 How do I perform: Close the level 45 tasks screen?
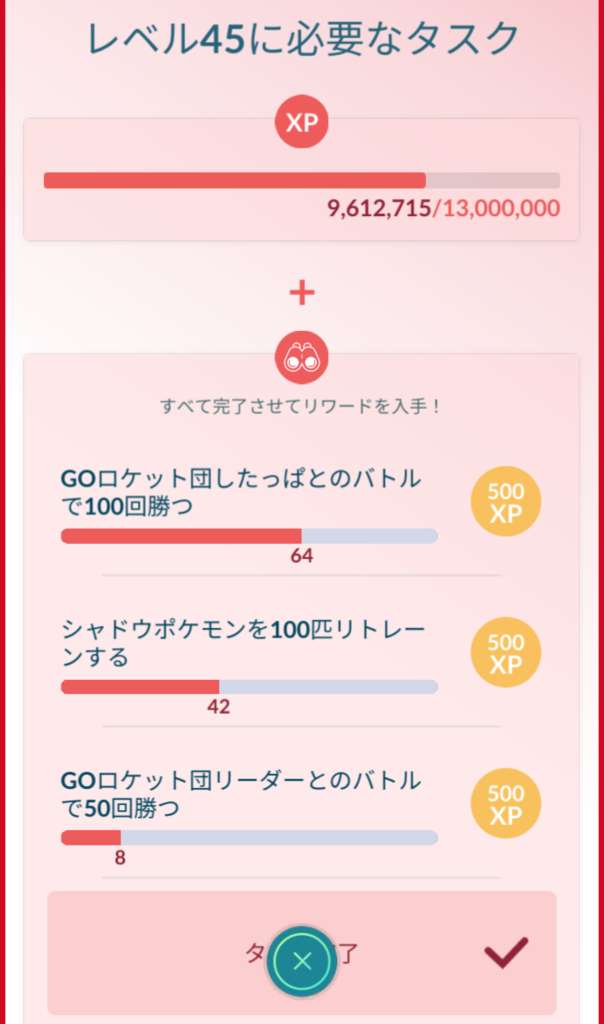(302, 962)
